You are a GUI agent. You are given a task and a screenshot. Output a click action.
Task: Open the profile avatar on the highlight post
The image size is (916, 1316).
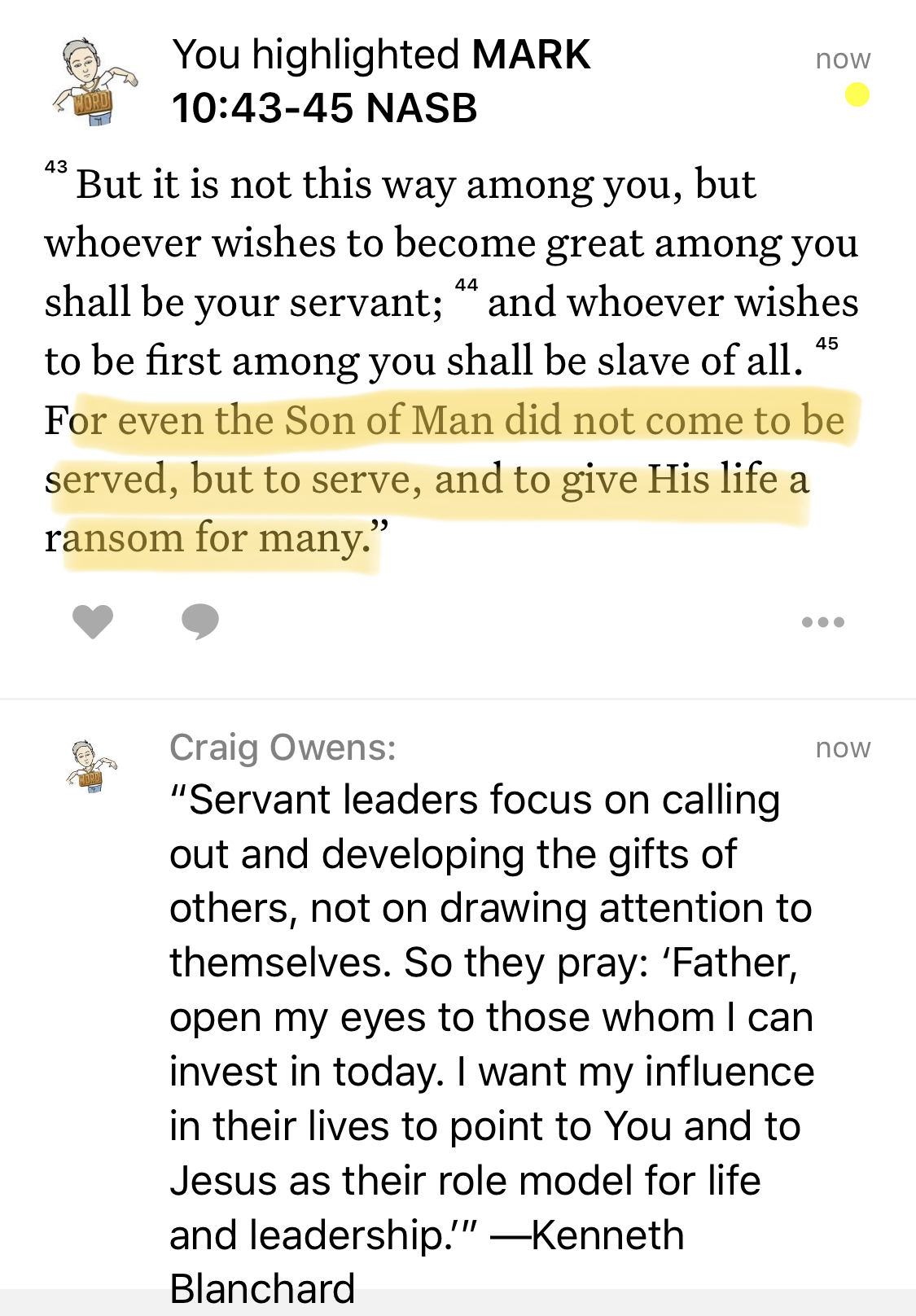point(94,81)
